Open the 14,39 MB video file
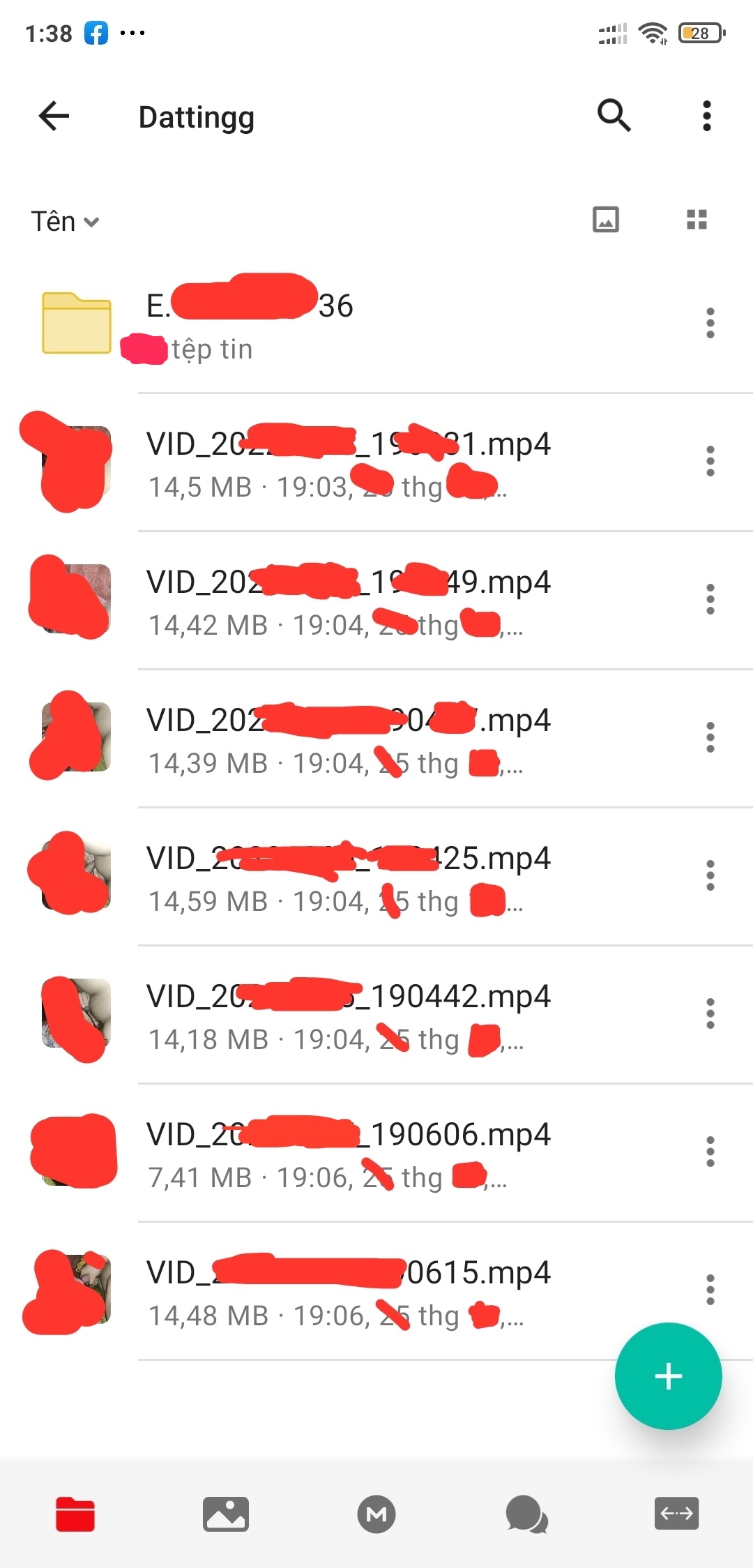The image size is (753, 1568). (349, 739)
